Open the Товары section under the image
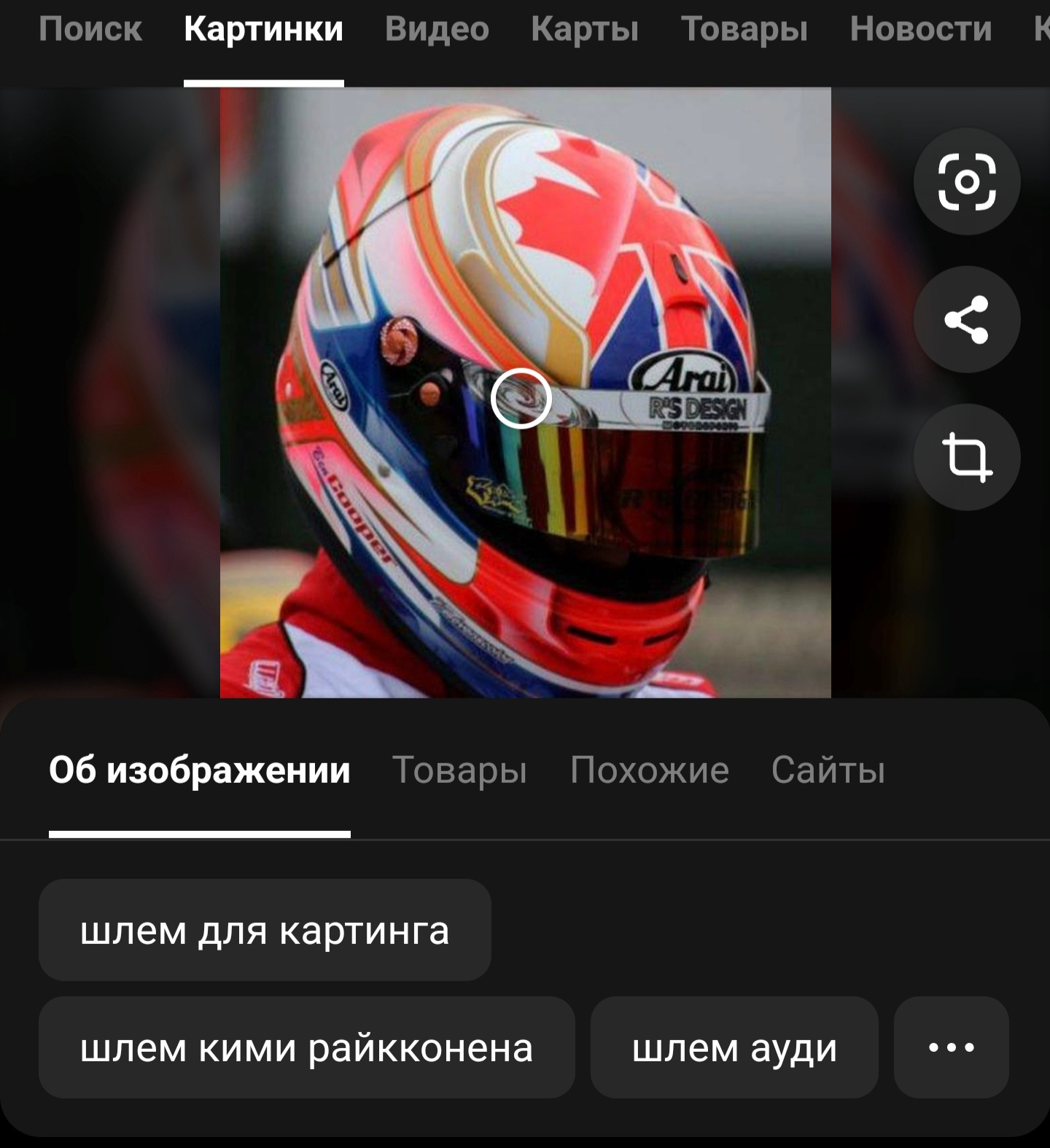Viewport: 1050px width, 1148px height. point(459,770)
